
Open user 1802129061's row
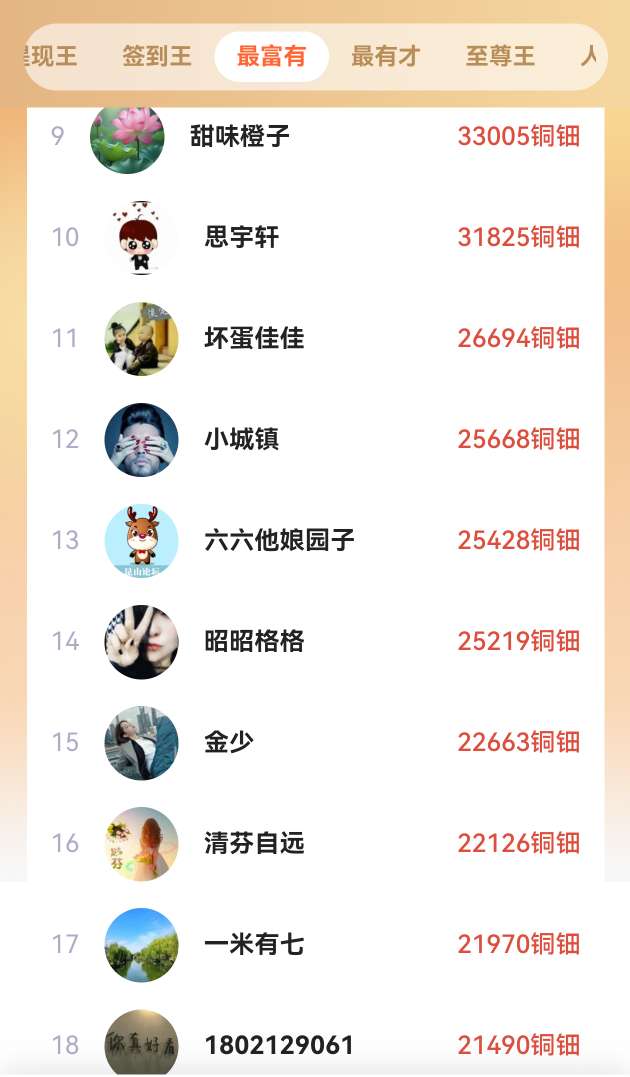tap(279, 1045)
